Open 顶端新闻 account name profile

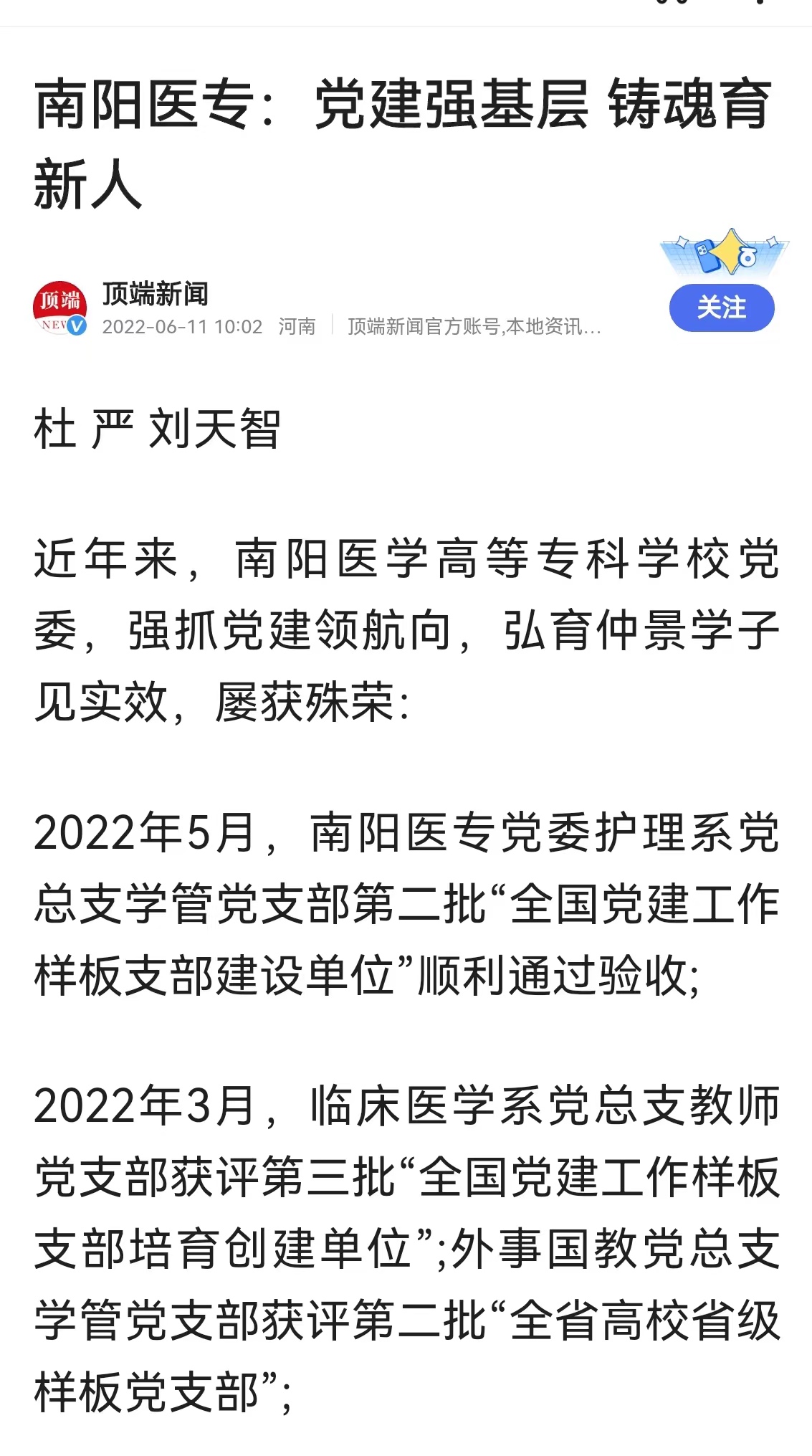pyautogui.click(x=155, y=294)
